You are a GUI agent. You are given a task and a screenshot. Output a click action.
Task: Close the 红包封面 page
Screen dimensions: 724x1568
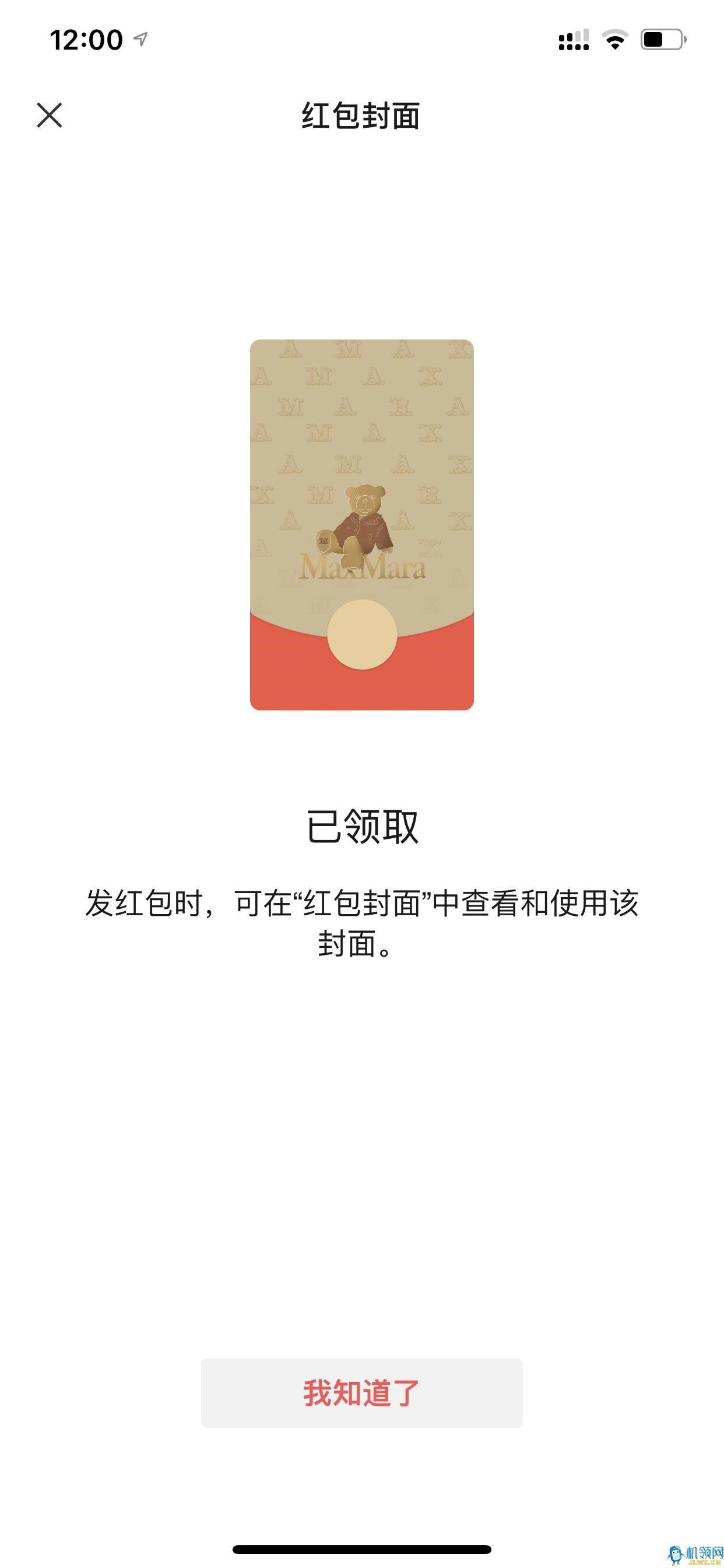(x=50, y=115)
